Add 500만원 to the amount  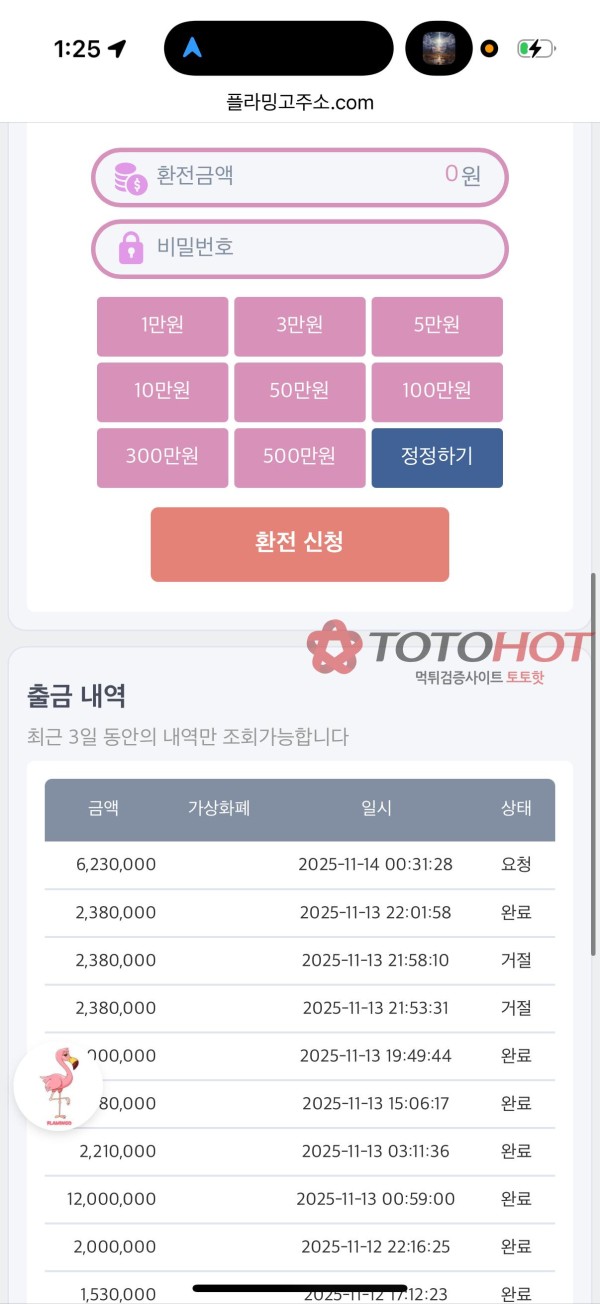300,457
